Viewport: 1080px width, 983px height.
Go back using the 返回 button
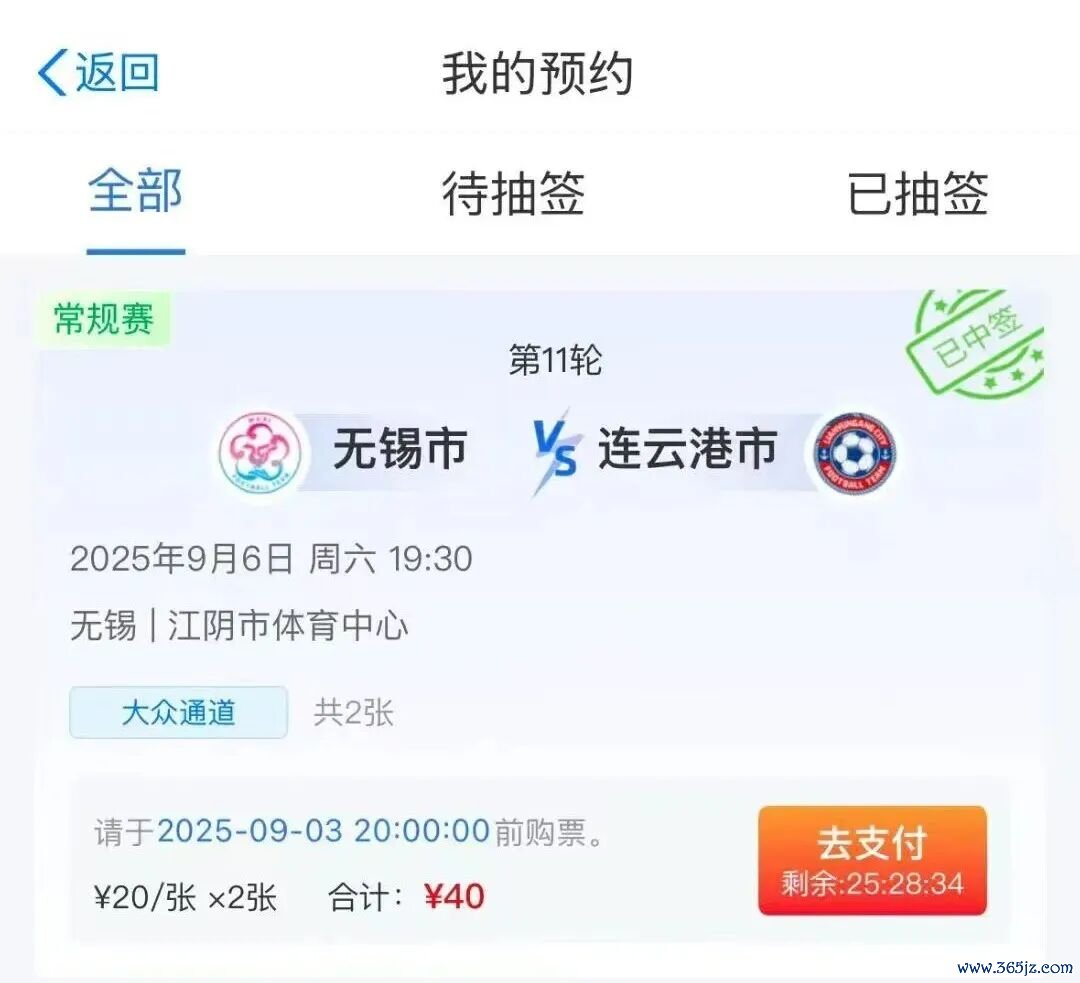tap(98, 74)
